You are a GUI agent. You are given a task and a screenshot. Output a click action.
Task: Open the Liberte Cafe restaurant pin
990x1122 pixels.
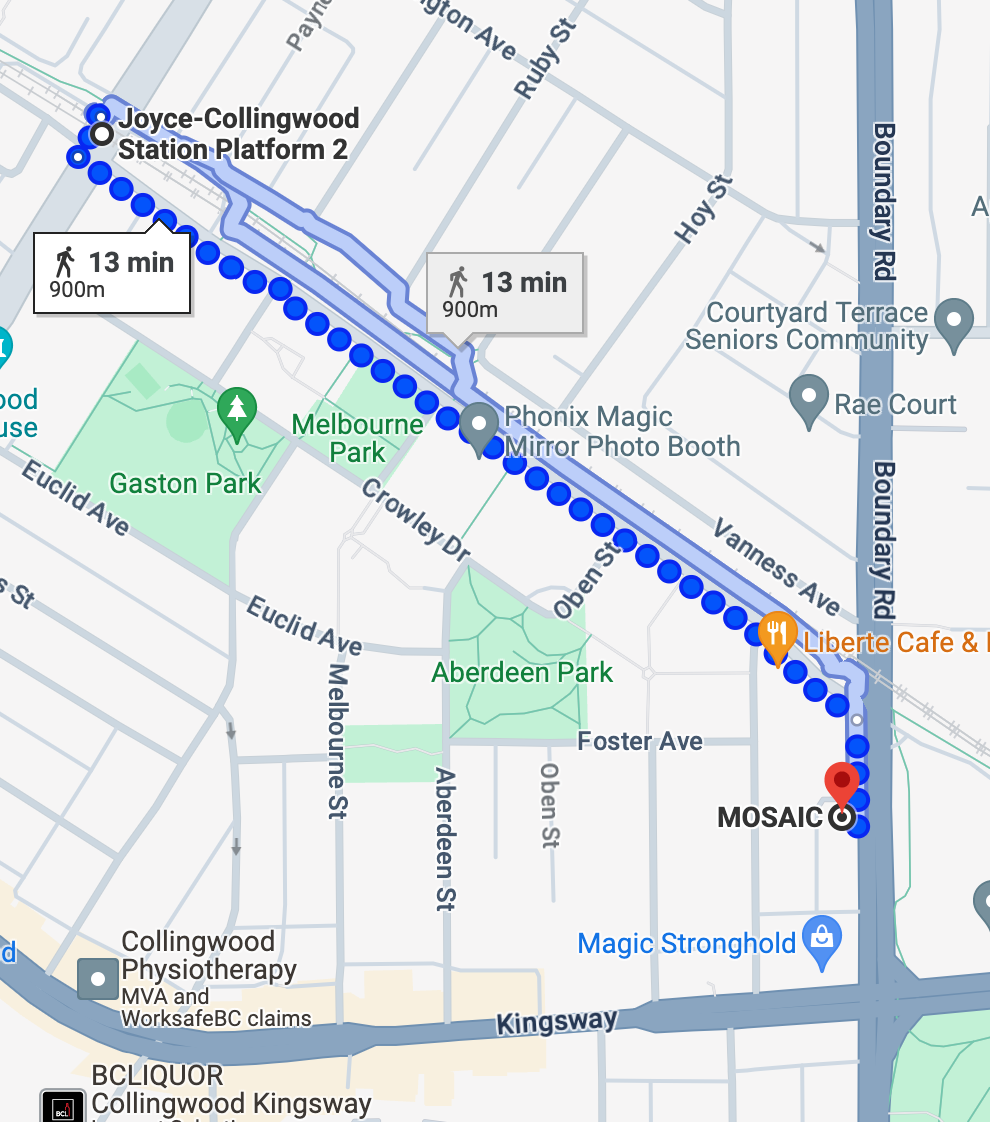(x=777, y=635)
